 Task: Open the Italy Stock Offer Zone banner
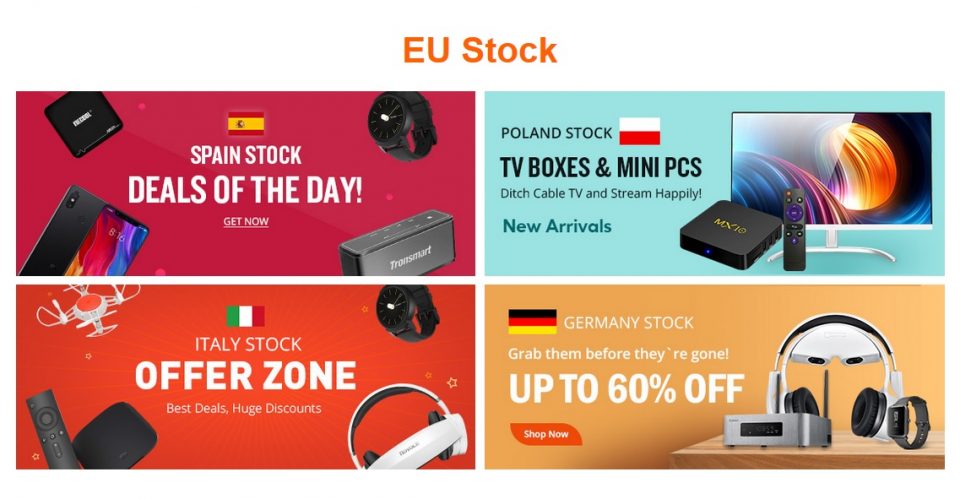point(245,376)
